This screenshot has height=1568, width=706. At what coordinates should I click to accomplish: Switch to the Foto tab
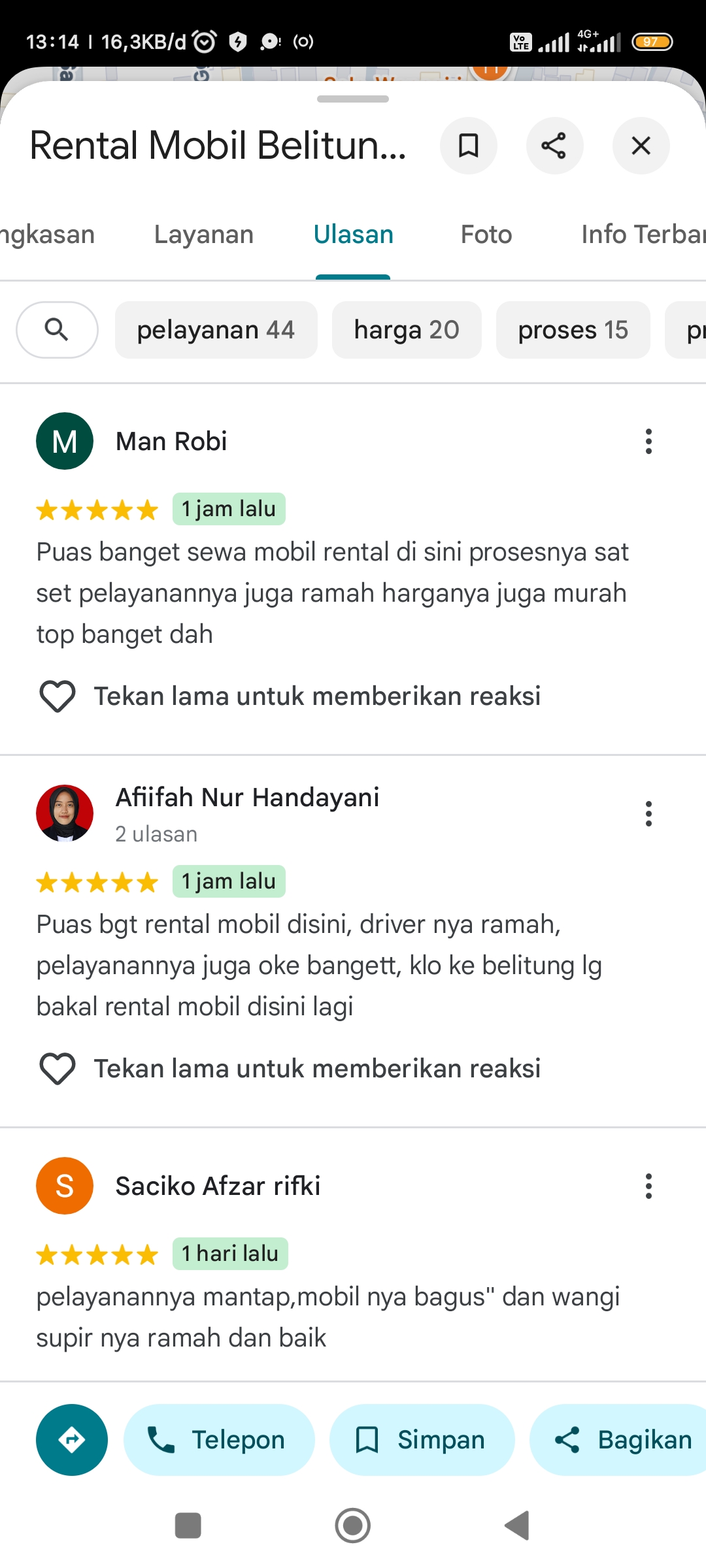pyautogui.click(x=486, y=235)
